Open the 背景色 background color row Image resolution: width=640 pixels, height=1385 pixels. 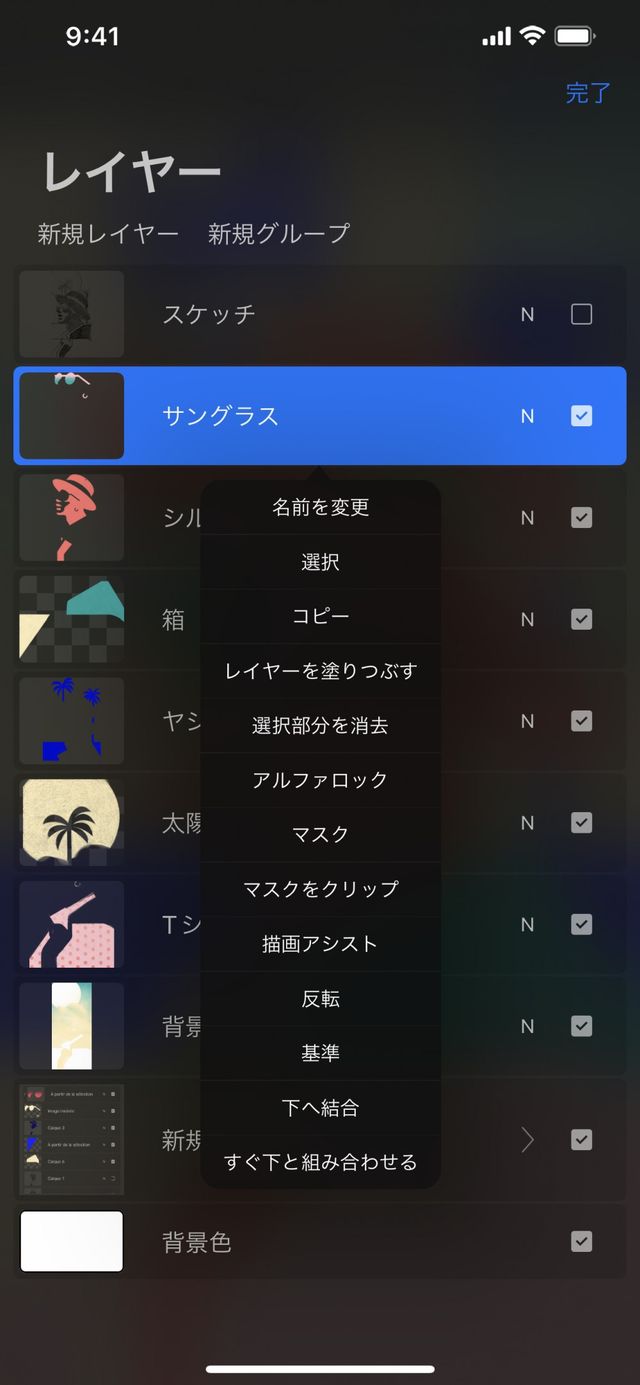click(300, 1242)
